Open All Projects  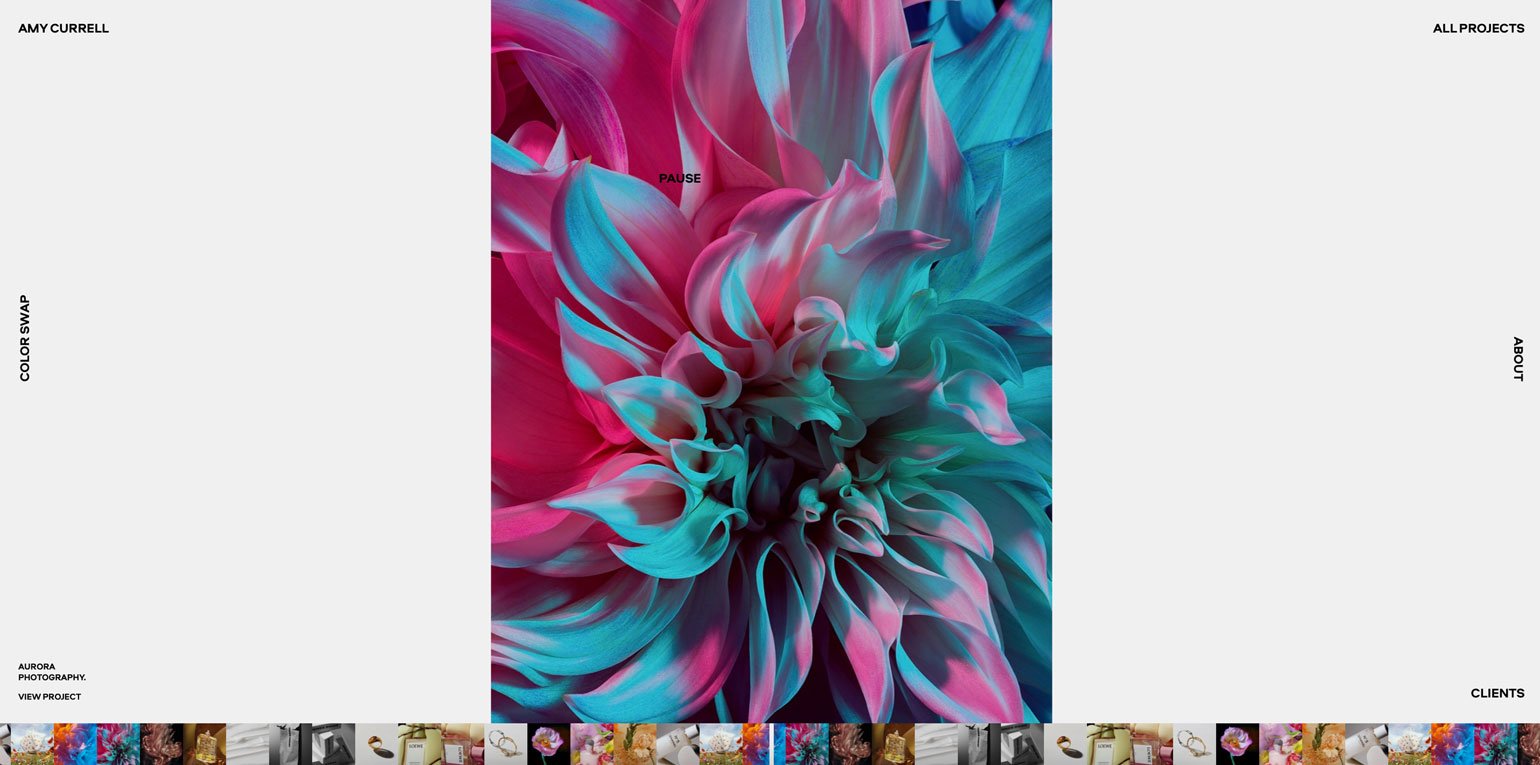coord(1478,28)
